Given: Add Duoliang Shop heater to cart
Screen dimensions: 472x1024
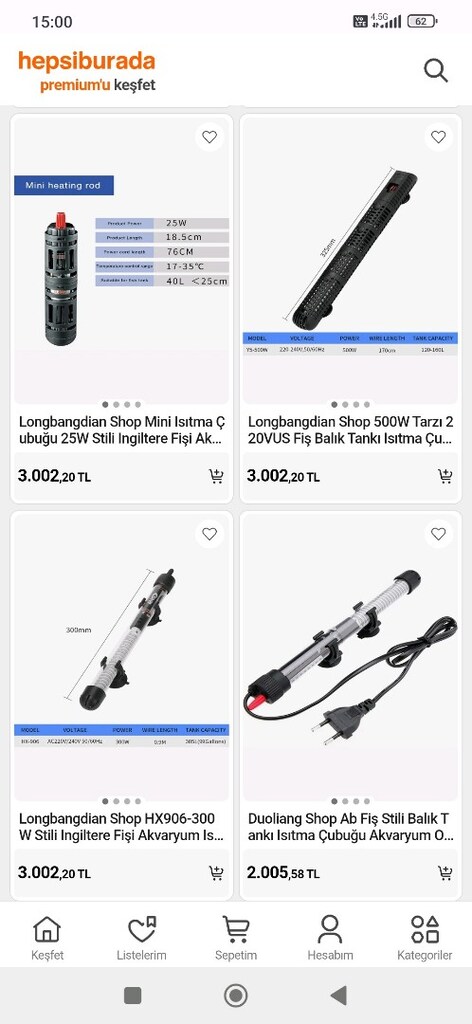Looking at the screenshot, I should click(x=445, y=873).
